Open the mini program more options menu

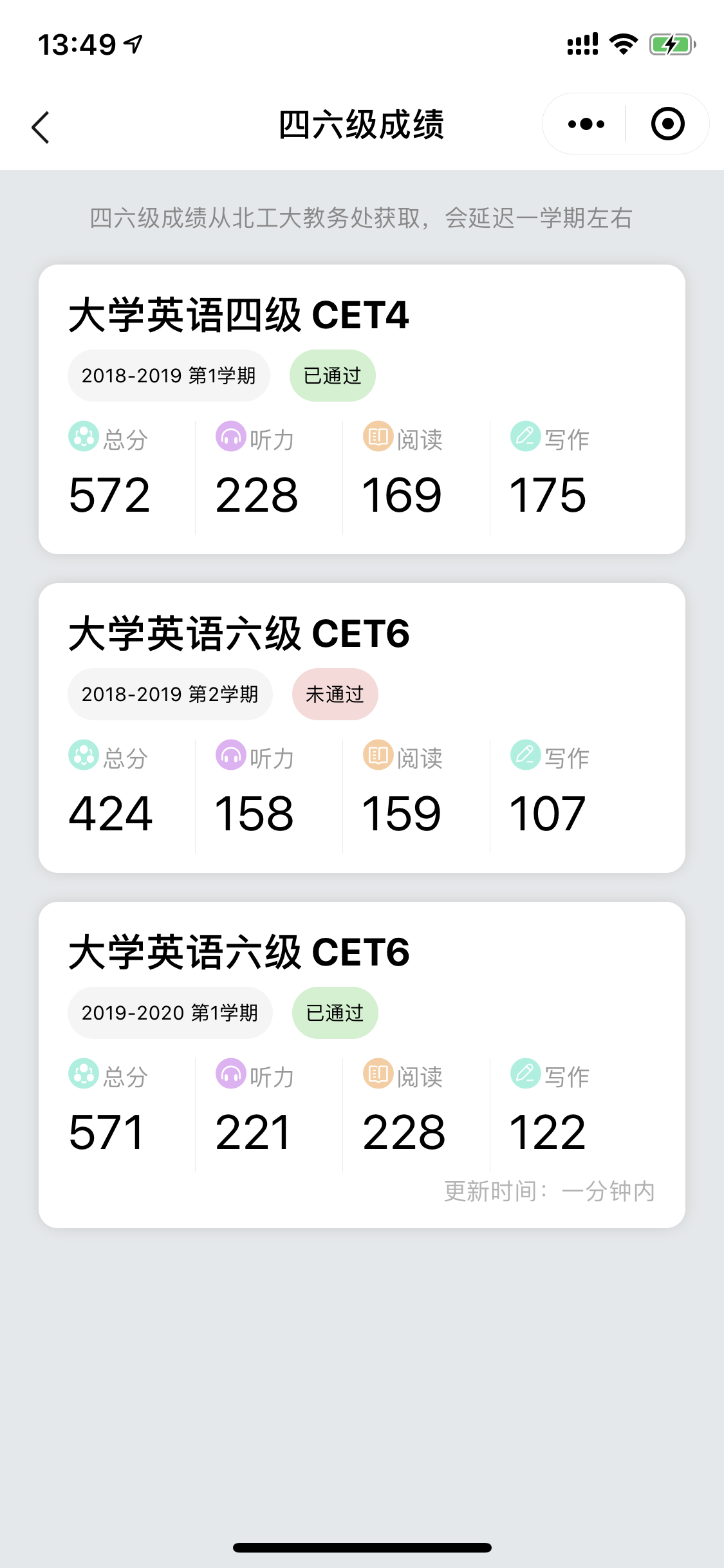[586, 124]
